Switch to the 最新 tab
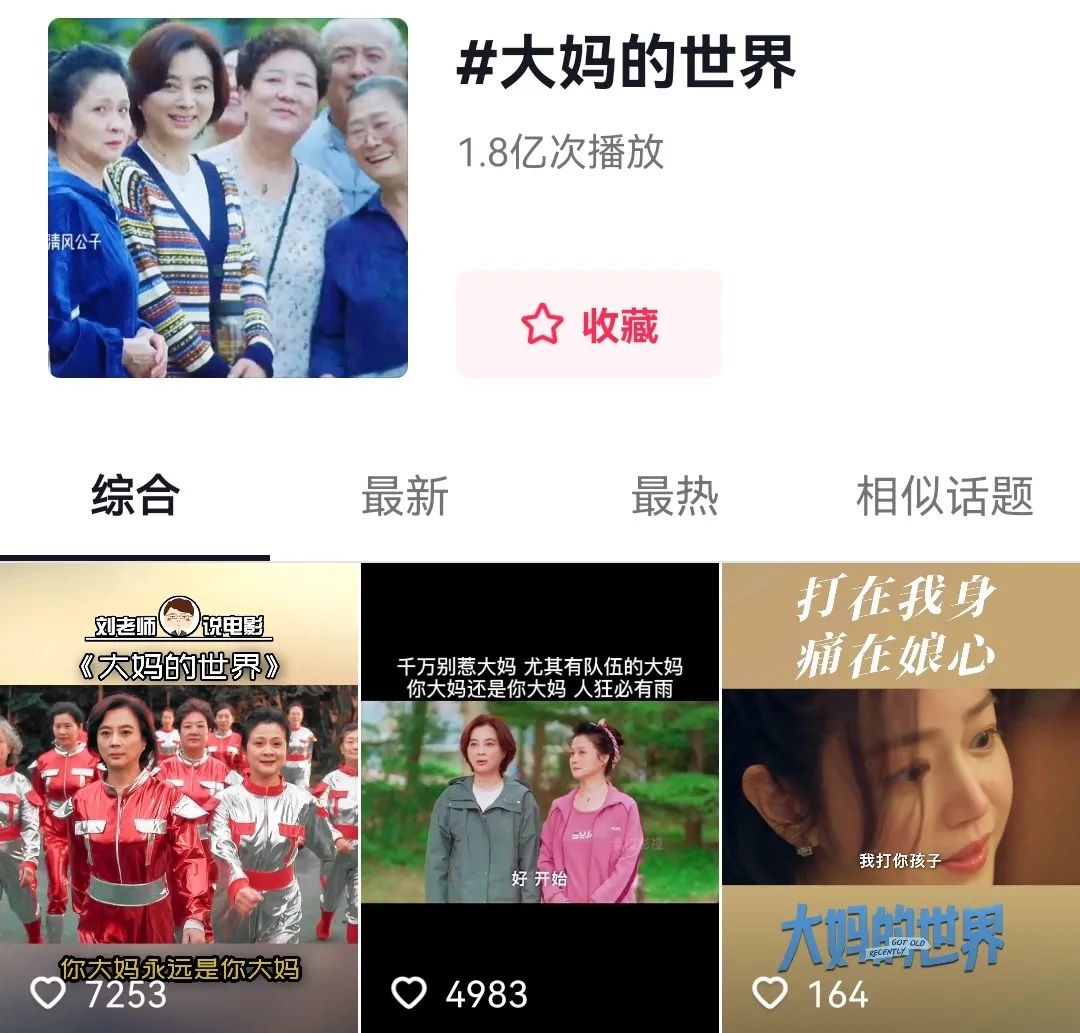This screenshot has height=1033, width=1080. coord(405,496)
